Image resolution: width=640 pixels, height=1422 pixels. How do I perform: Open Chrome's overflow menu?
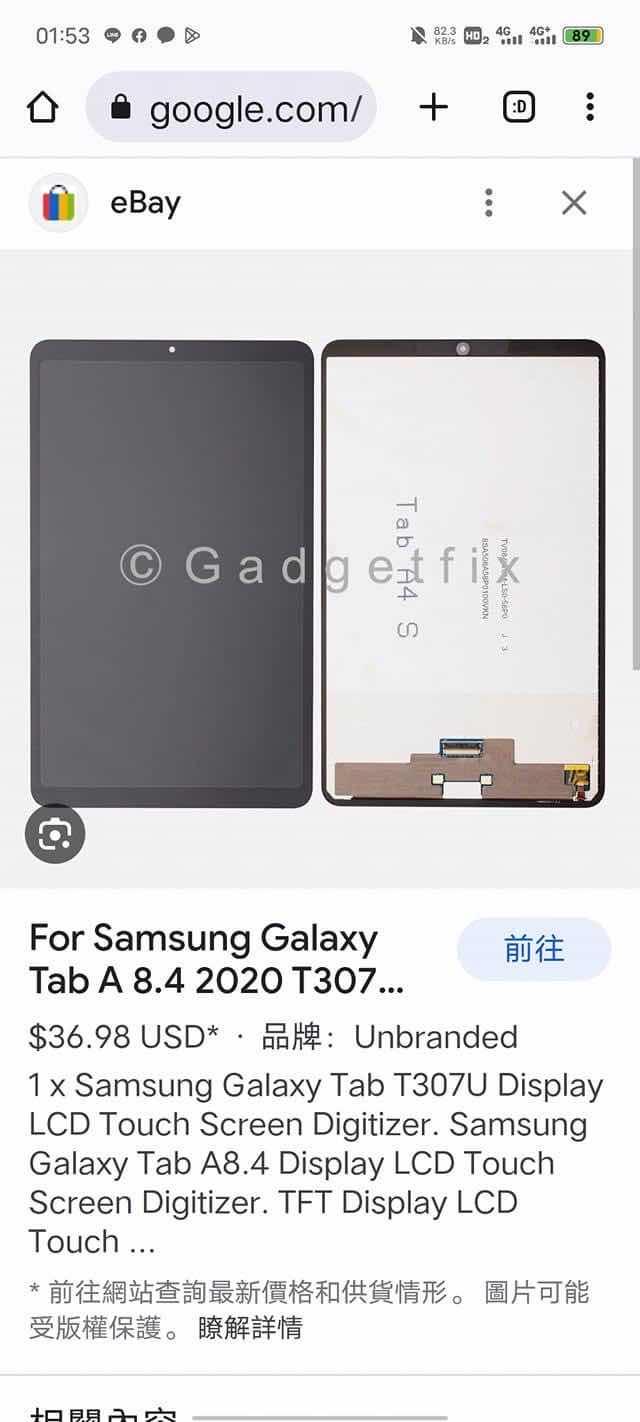pyautogui.click(x=590, y=107)
